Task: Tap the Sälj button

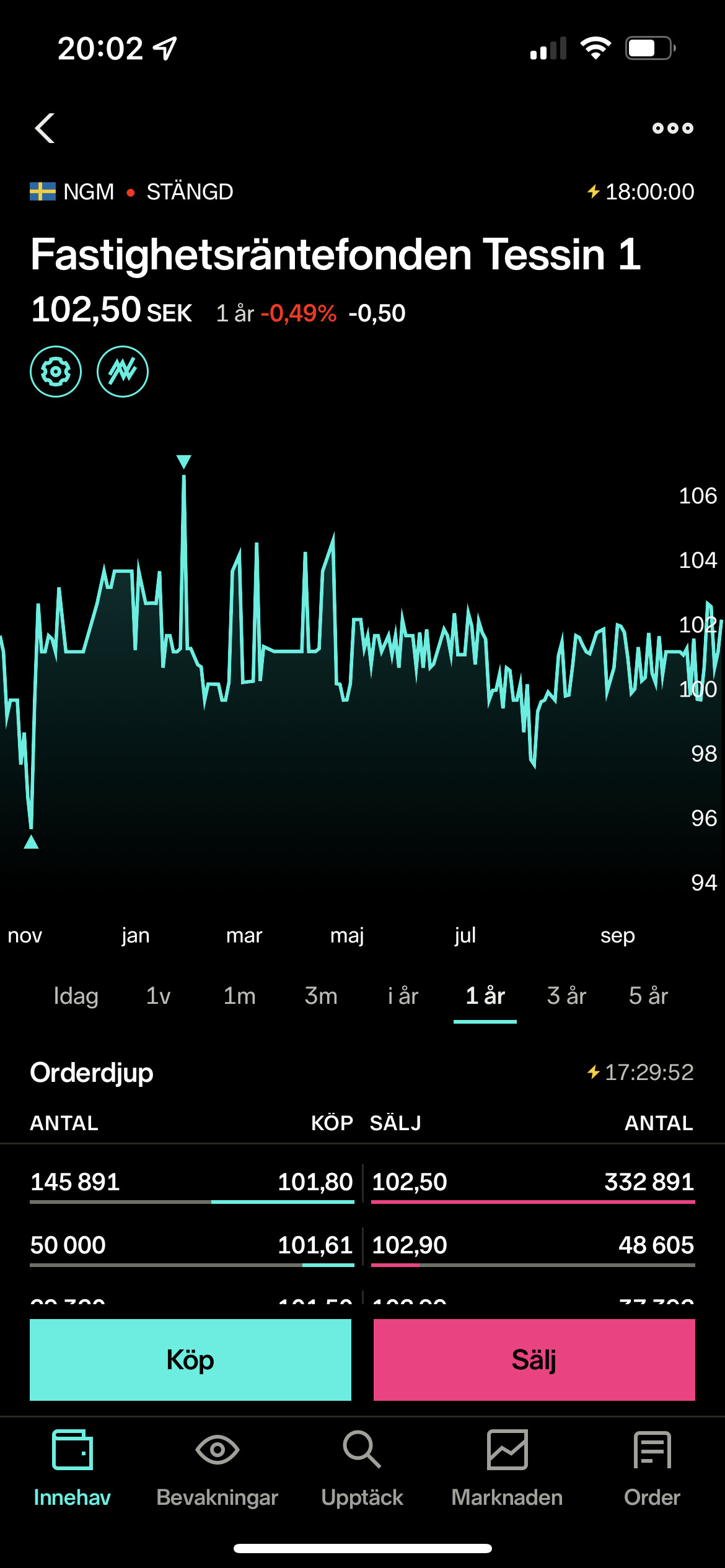Action: pyautogui.click(x=534, y=1360)
